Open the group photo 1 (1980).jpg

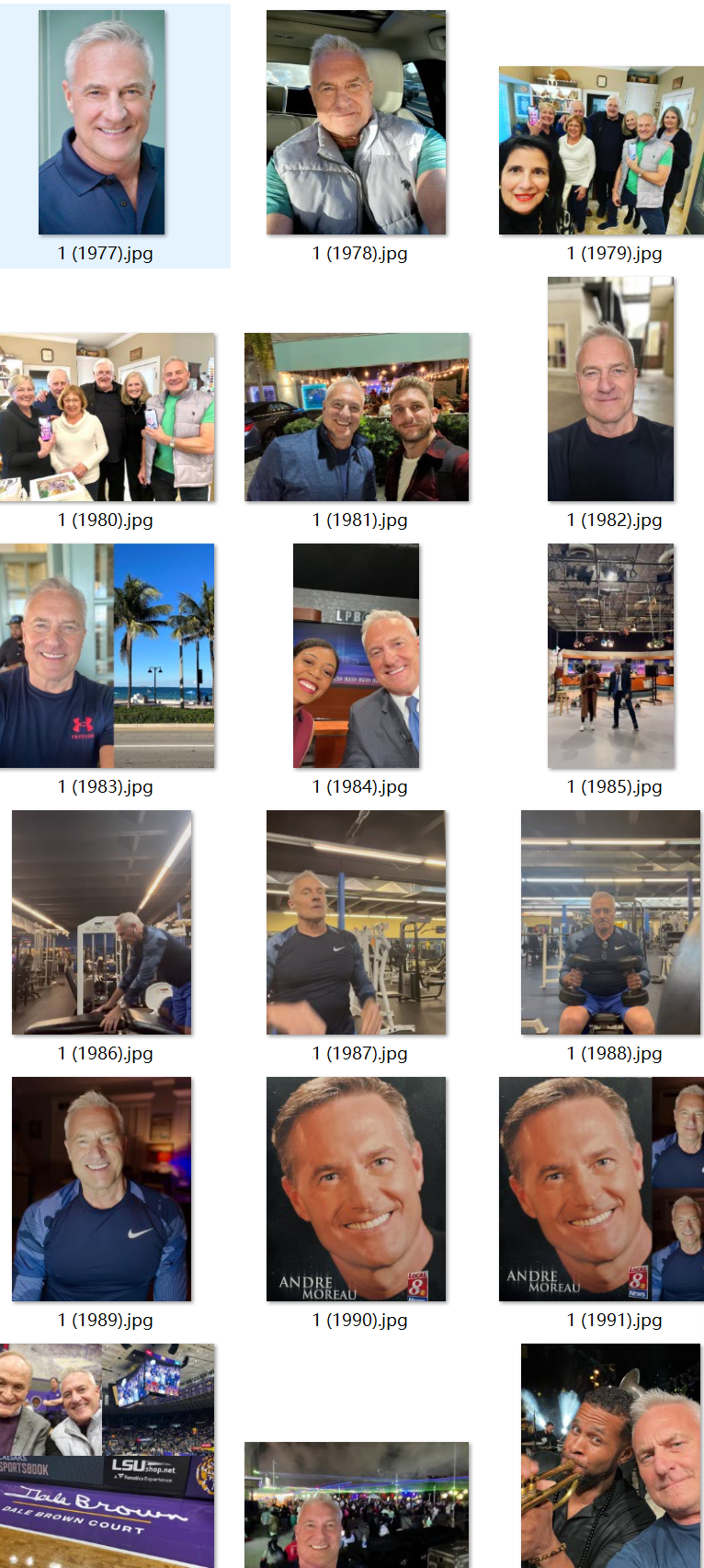point(108,417)
